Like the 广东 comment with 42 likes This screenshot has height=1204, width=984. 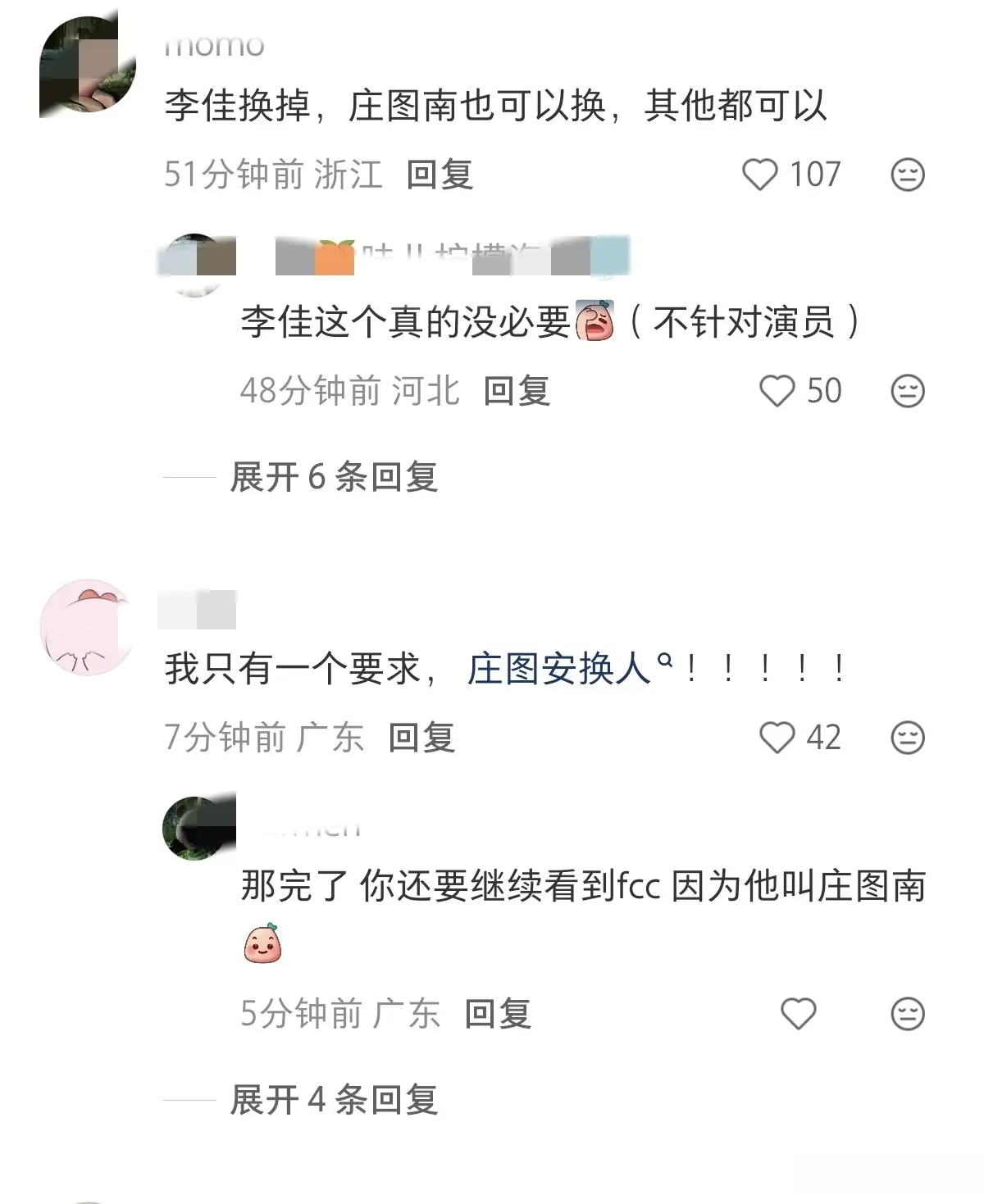click(x=777, y=738)
